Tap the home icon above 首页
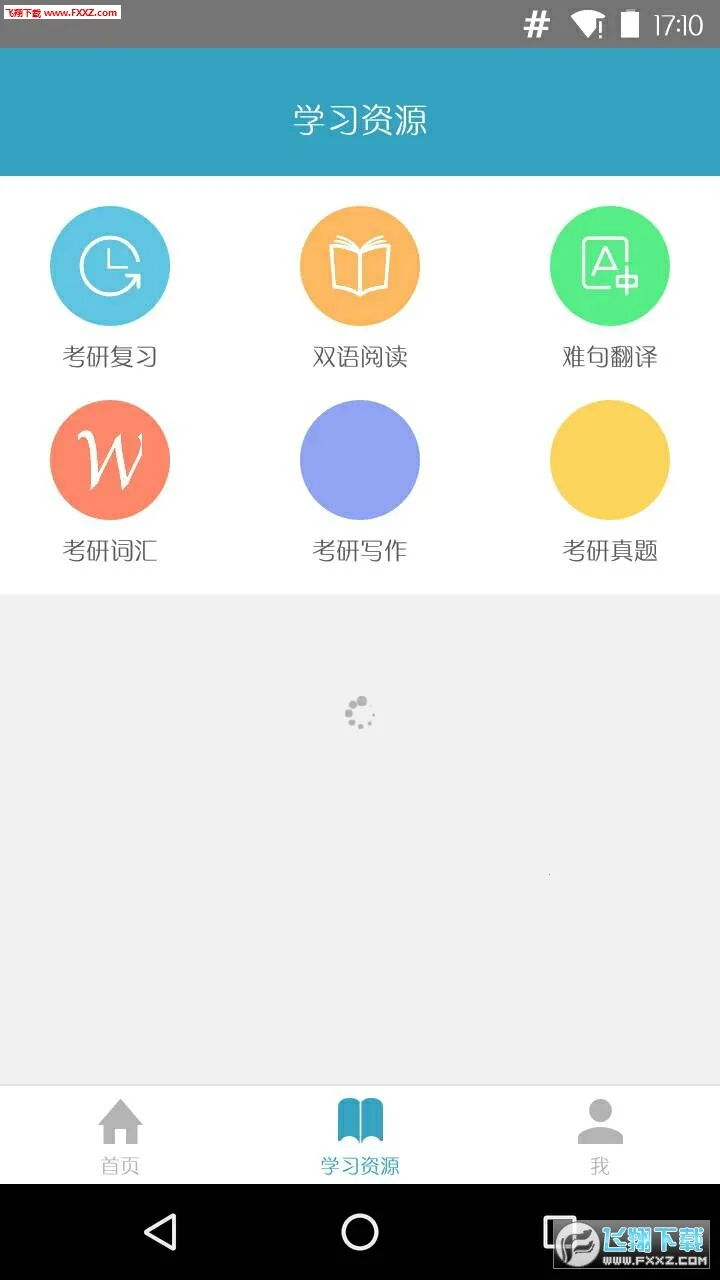This screenshot has width=720, height=1280. [121, 1121]
